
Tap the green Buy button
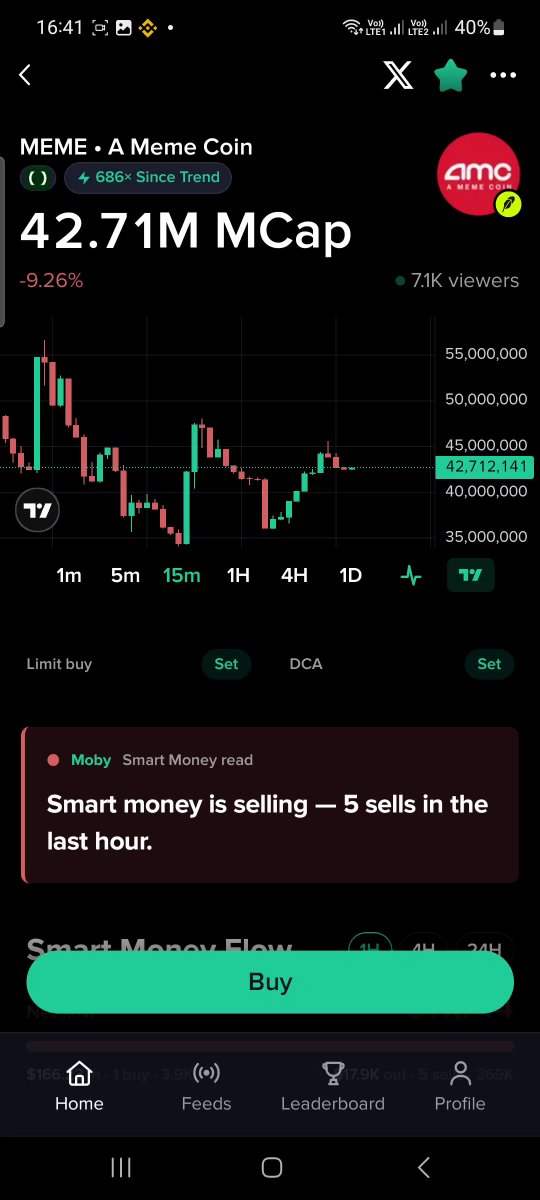(x=270, y=982)
